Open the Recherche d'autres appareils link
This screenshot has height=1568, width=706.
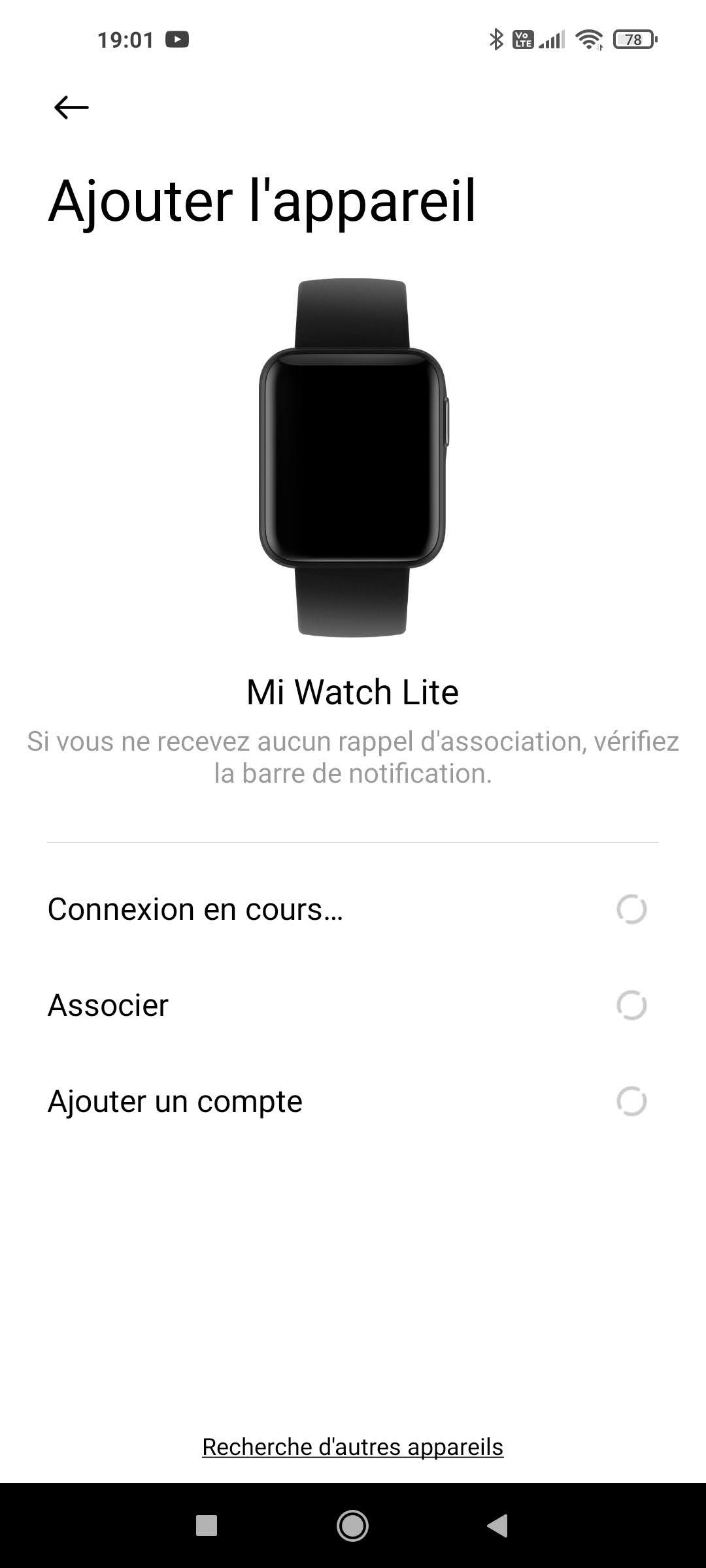click(352, 1446)
